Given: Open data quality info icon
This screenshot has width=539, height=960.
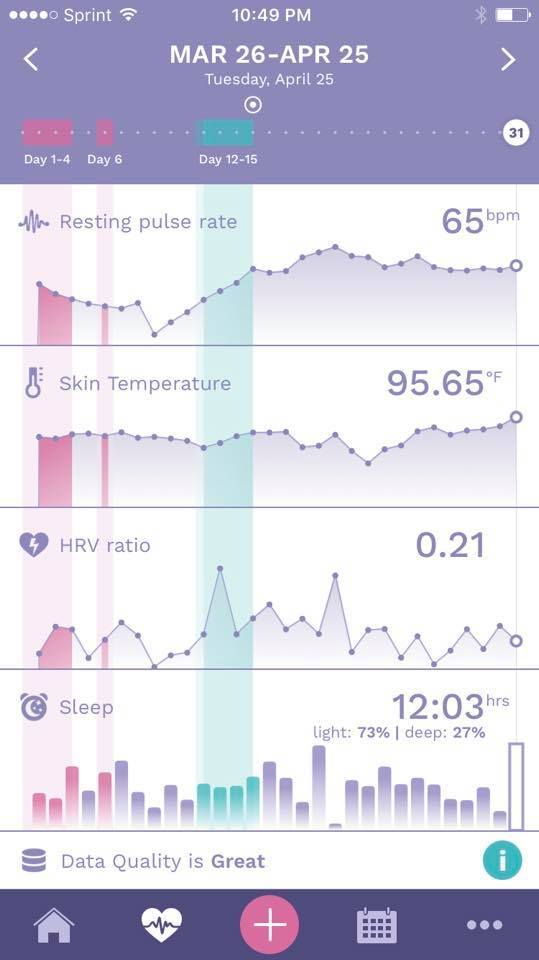Looking at the screenshot, I should (x=502, y=860).
